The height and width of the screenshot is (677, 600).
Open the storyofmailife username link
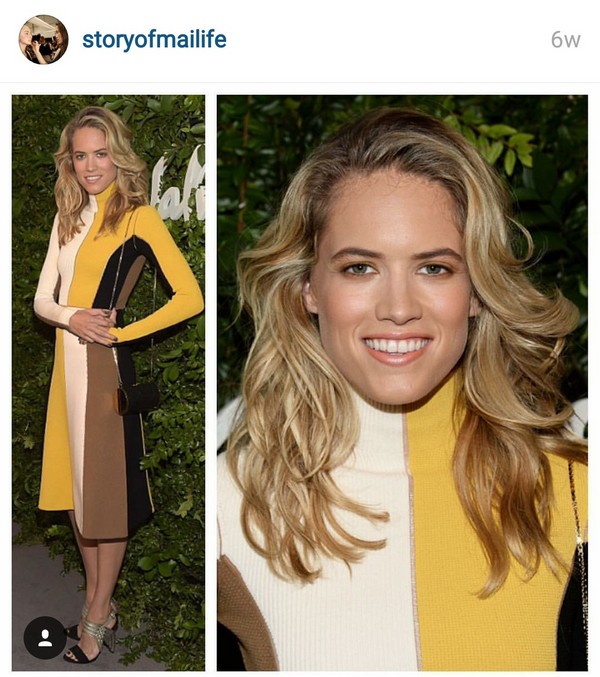tap(154, 40)
